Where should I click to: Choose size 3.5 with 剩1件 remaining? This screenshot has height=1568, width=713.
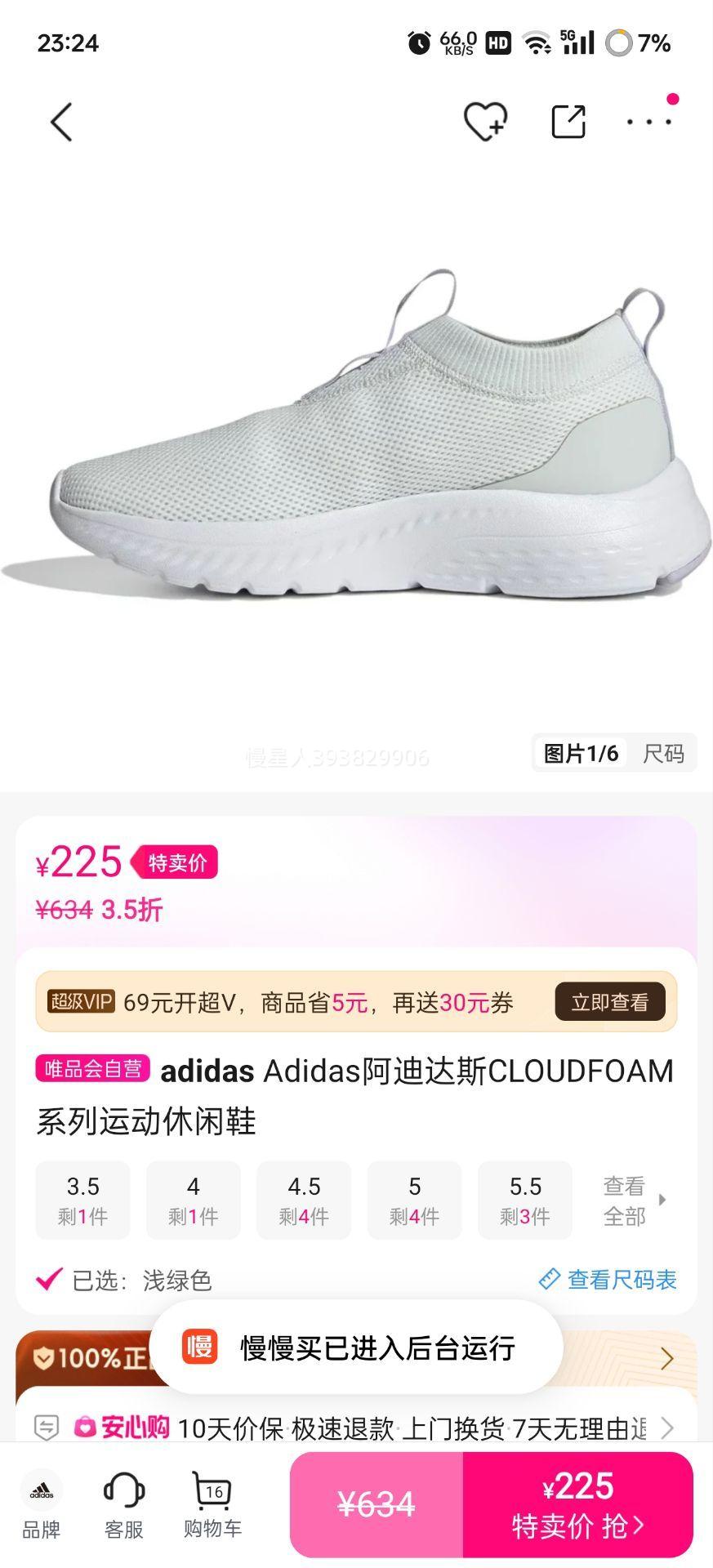(82, 1200)
